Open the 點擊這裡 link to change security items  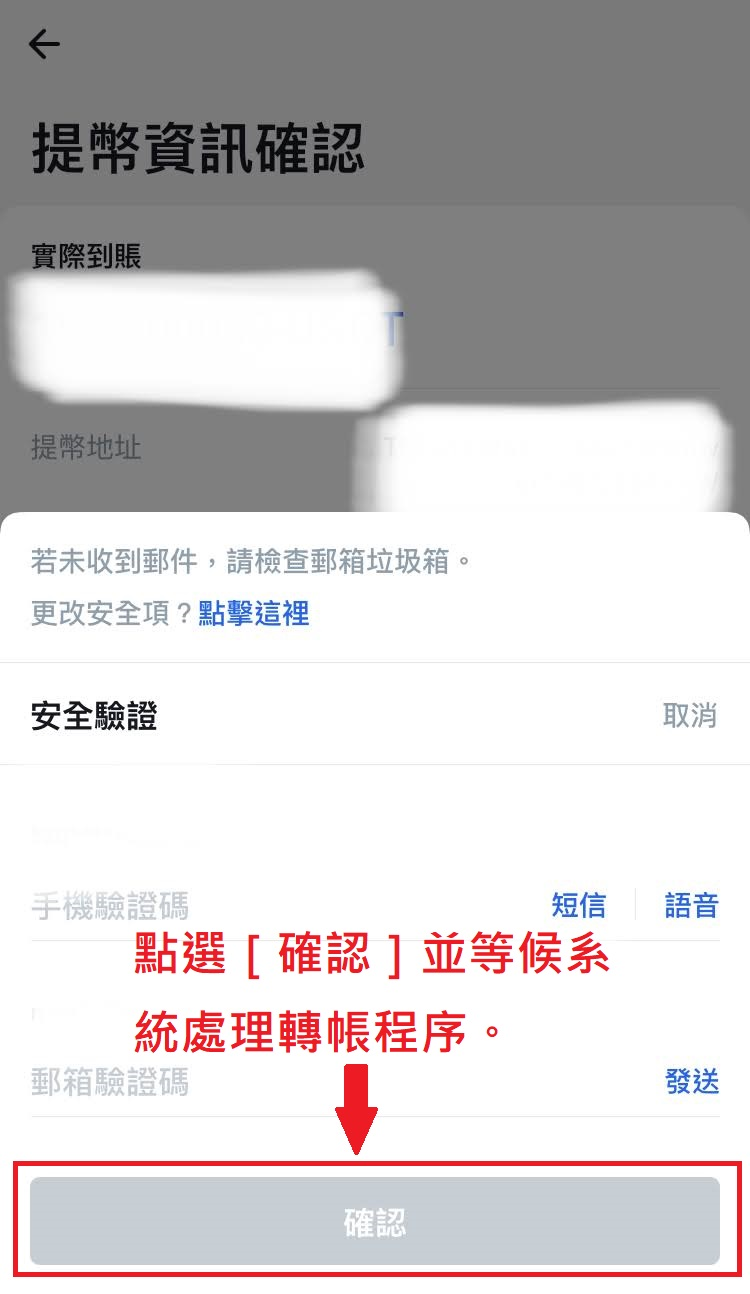pos(253,613)
